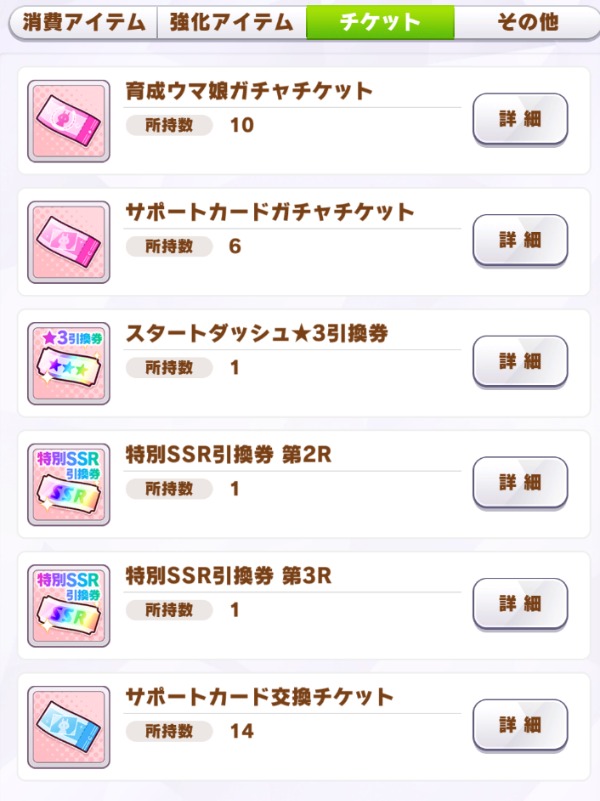Tap 詳細 for 育成ウマ娘ガチャチケット
This screenshot has height=801, width=600.
coord(519,119)
